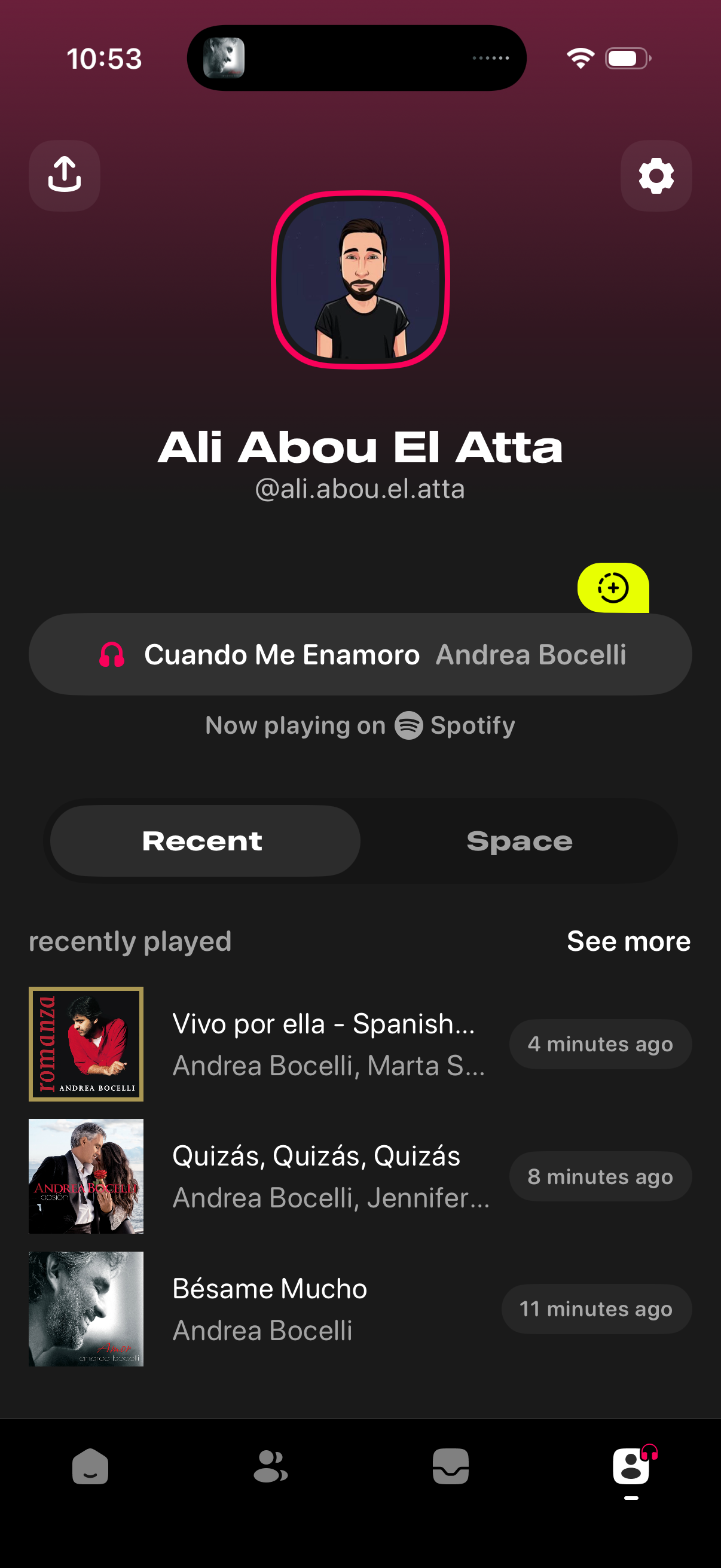Open the share profile icon
This screenshot has height=1568, width=721.
pyautogui.click(x=65, y=176)
